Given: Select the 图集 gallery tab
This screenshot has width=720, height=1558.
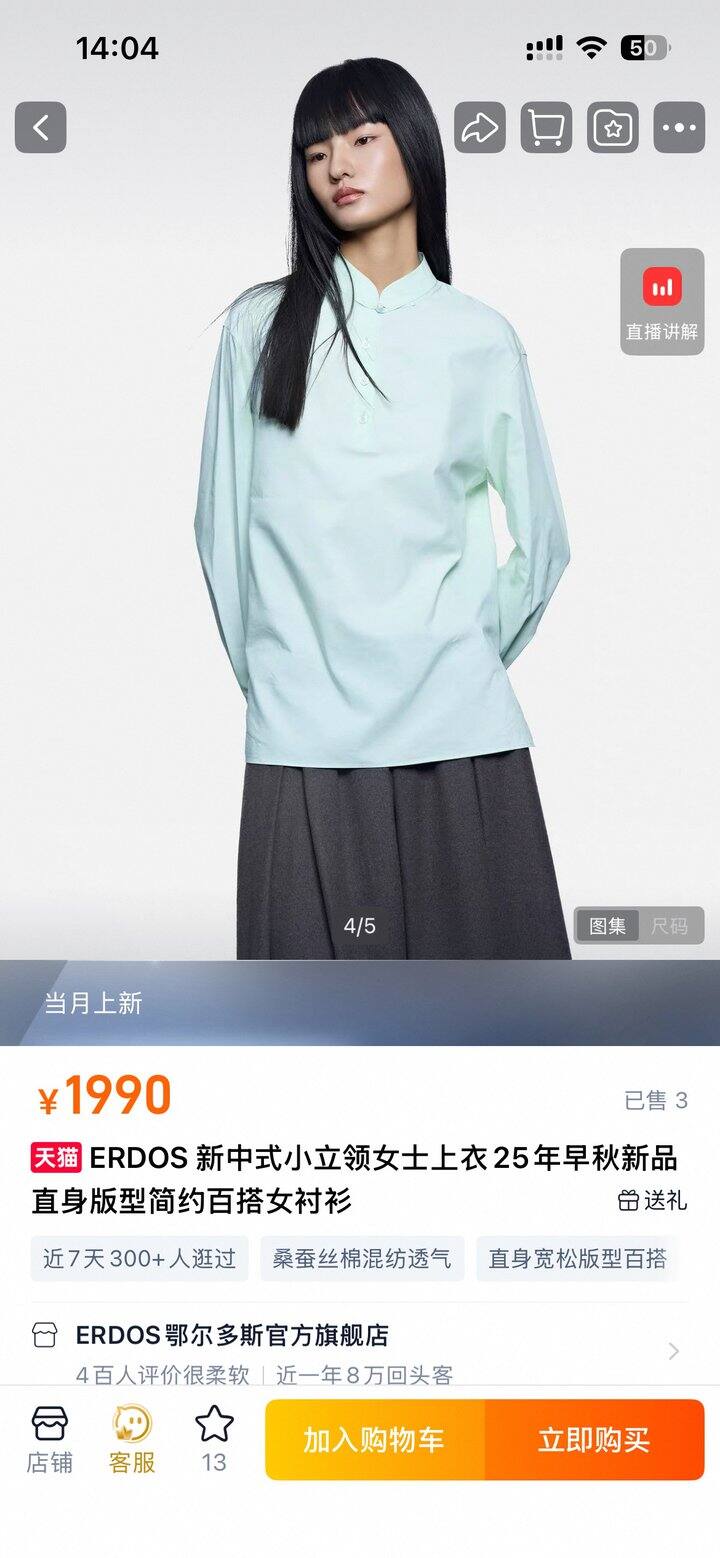Looking at the screenshot, I should (607, 926).
